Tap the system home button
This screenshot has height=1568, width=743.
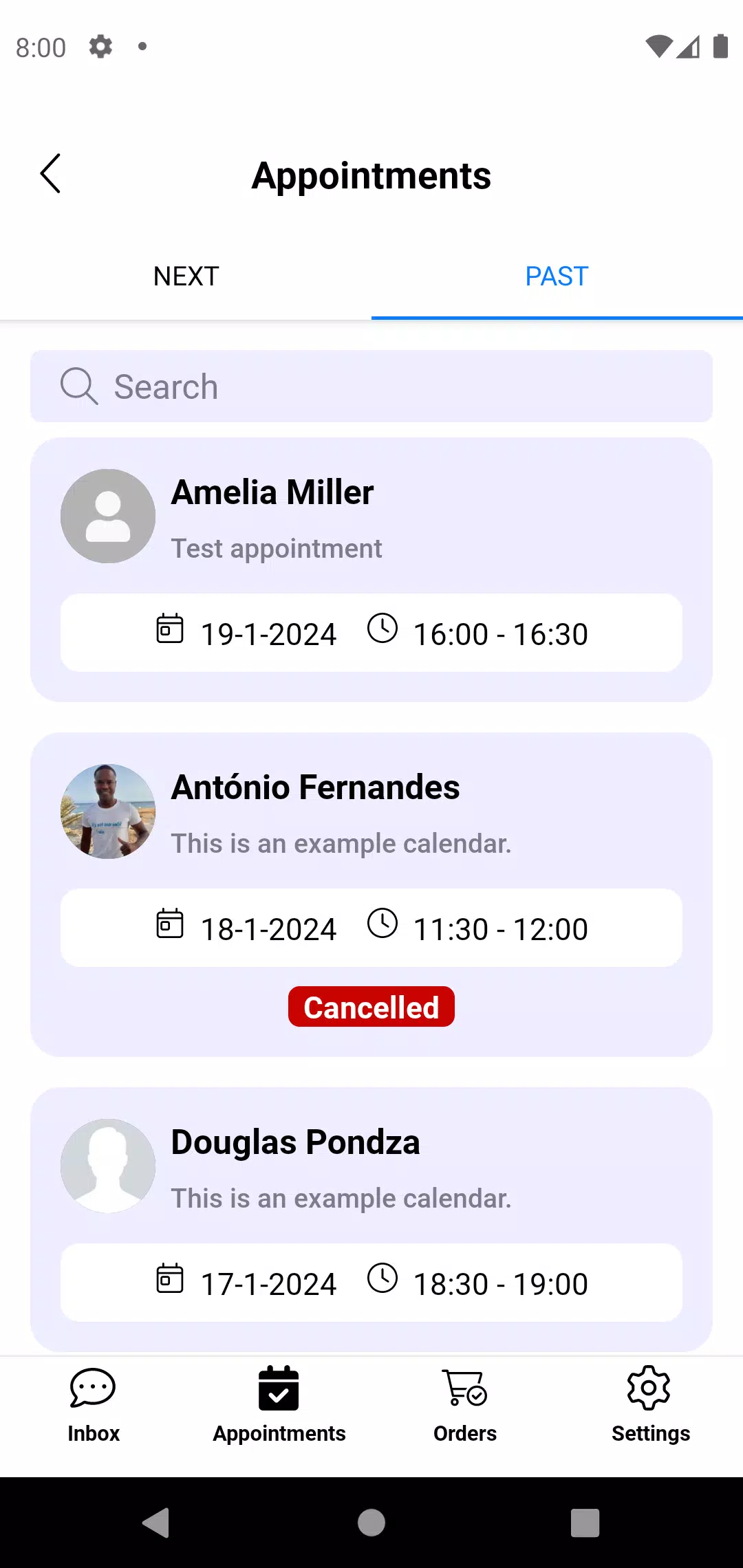pyautogui.click(x=371, y=1523)
